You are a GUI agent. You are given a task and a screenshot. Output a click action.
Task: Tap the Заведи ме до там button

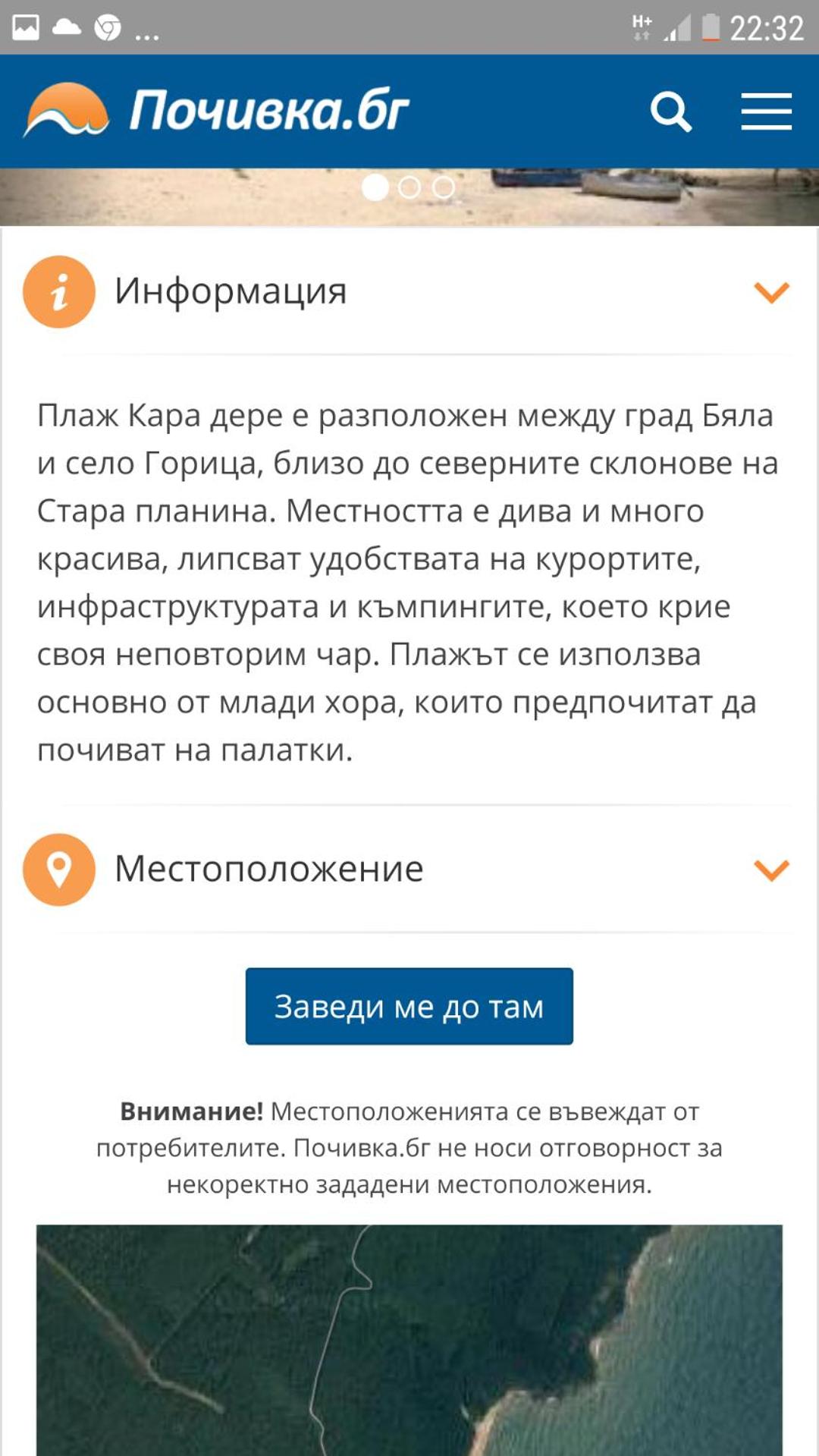click(x=409, y=1006)
